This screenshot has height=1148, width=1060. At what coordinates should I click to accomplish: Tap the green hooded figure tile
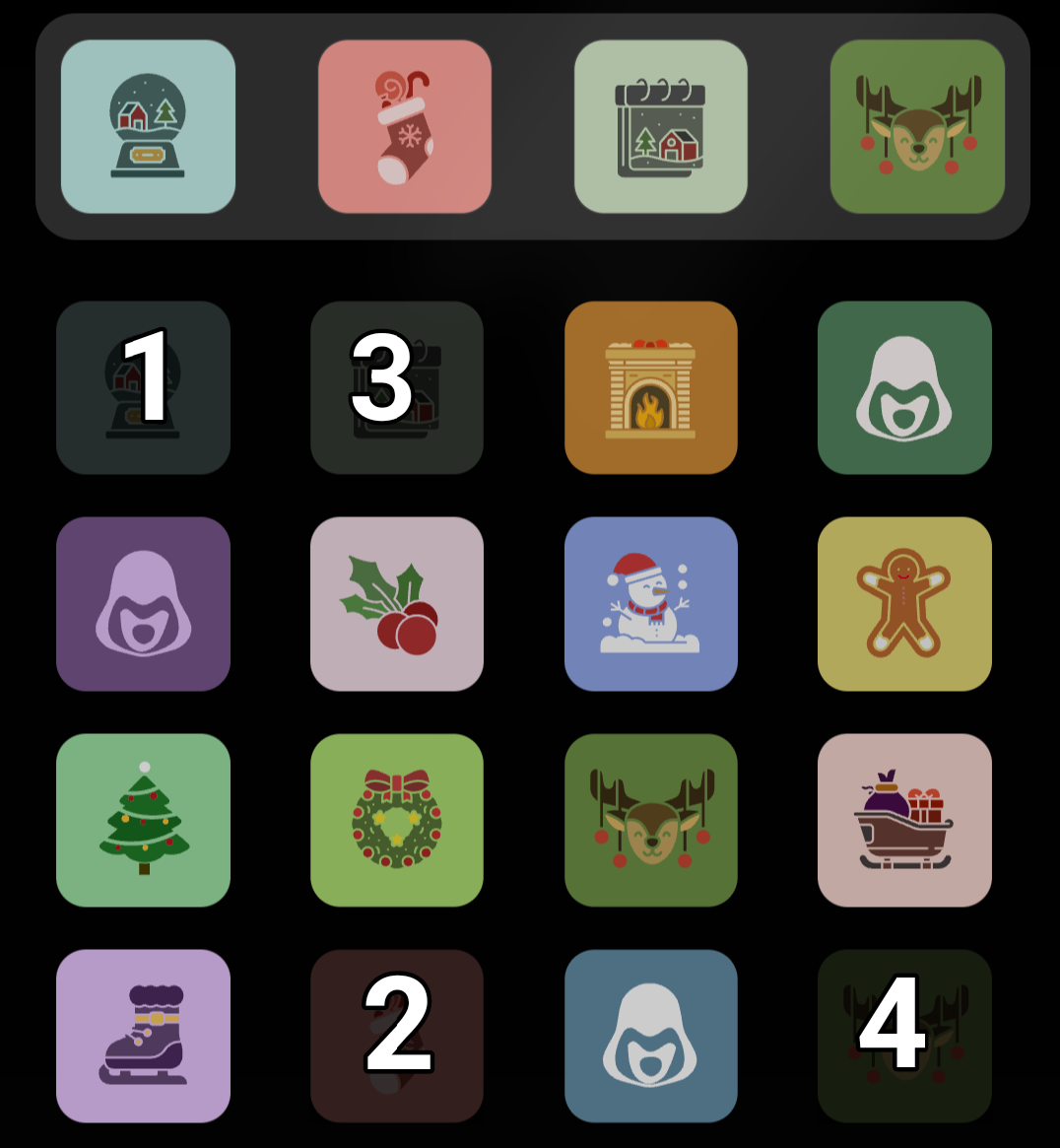click(x=904, y=387)
